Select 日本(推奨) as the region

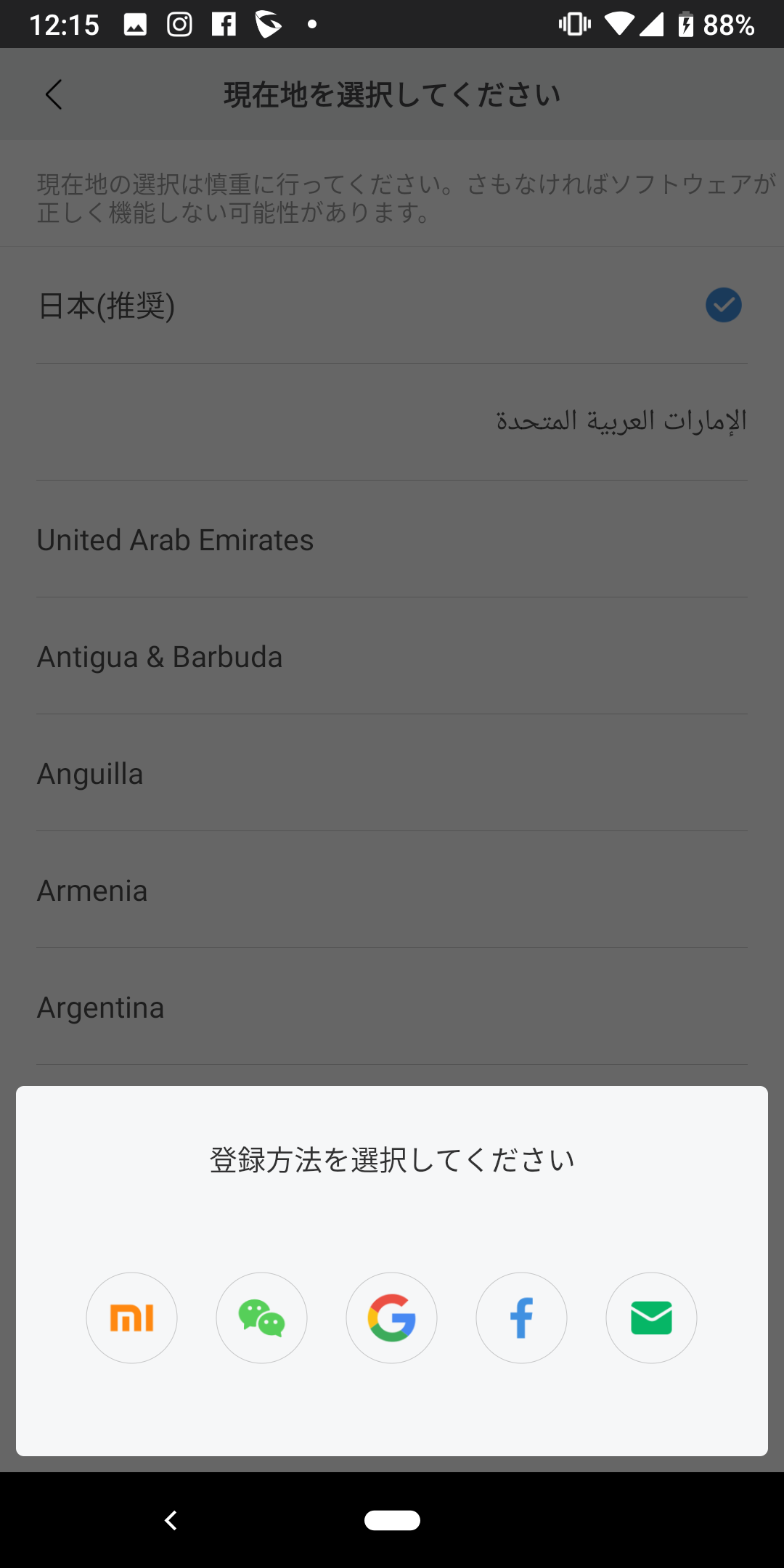(392, 305)
